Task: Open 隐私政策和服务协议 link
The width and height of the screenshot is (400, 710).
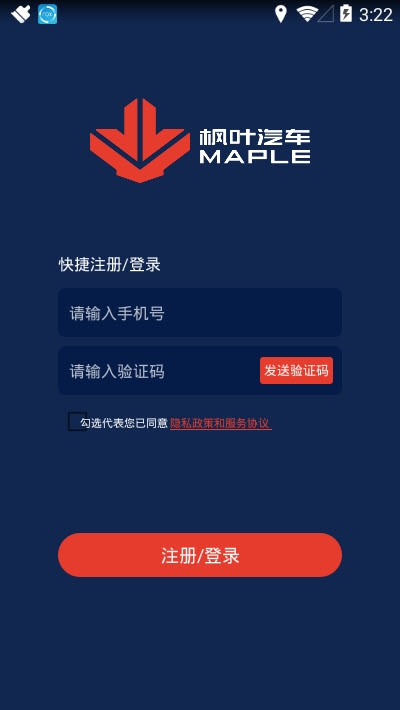Action: point(221,423)
